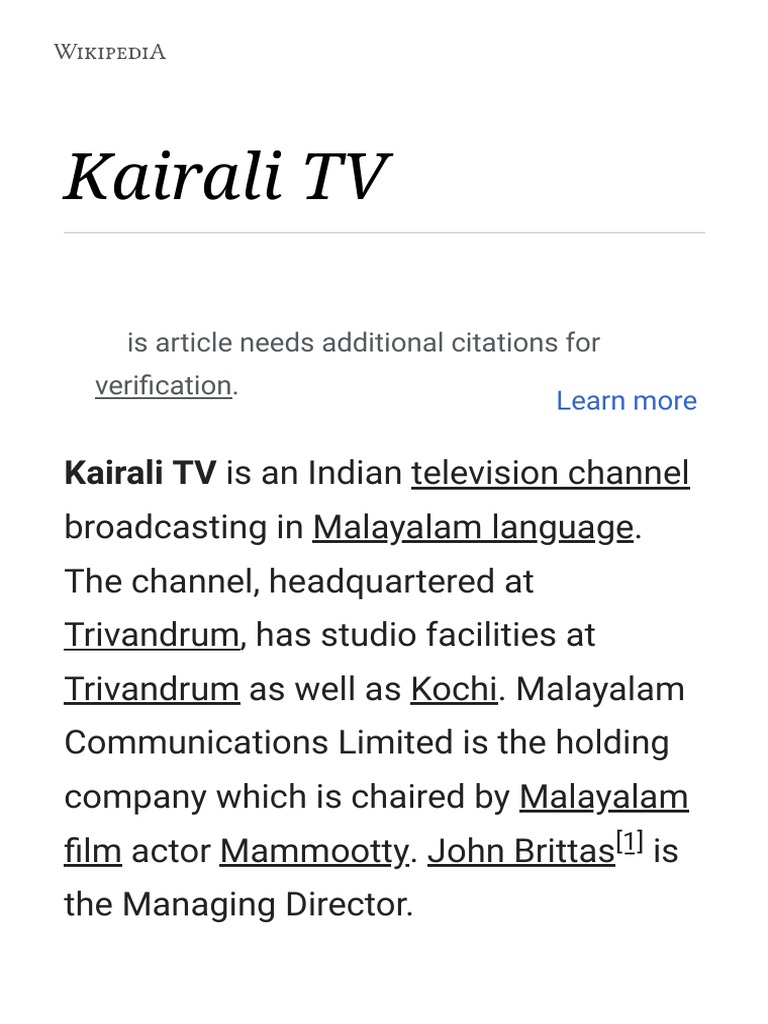Tap Learn more about the citation notice

(626, 400)
